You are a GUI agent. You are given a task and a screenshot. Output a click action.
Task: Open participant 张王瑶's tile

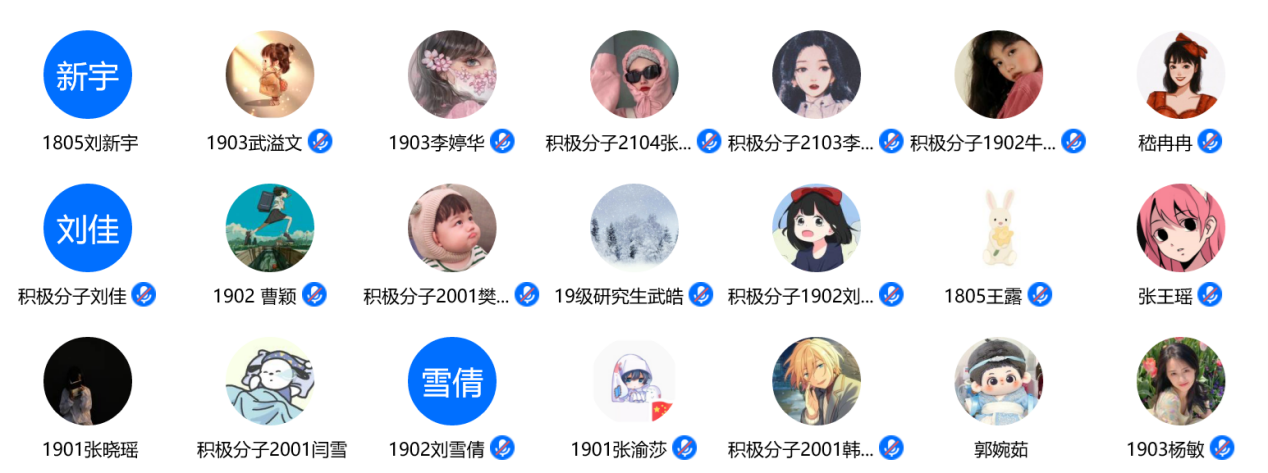pos(1181,228)
